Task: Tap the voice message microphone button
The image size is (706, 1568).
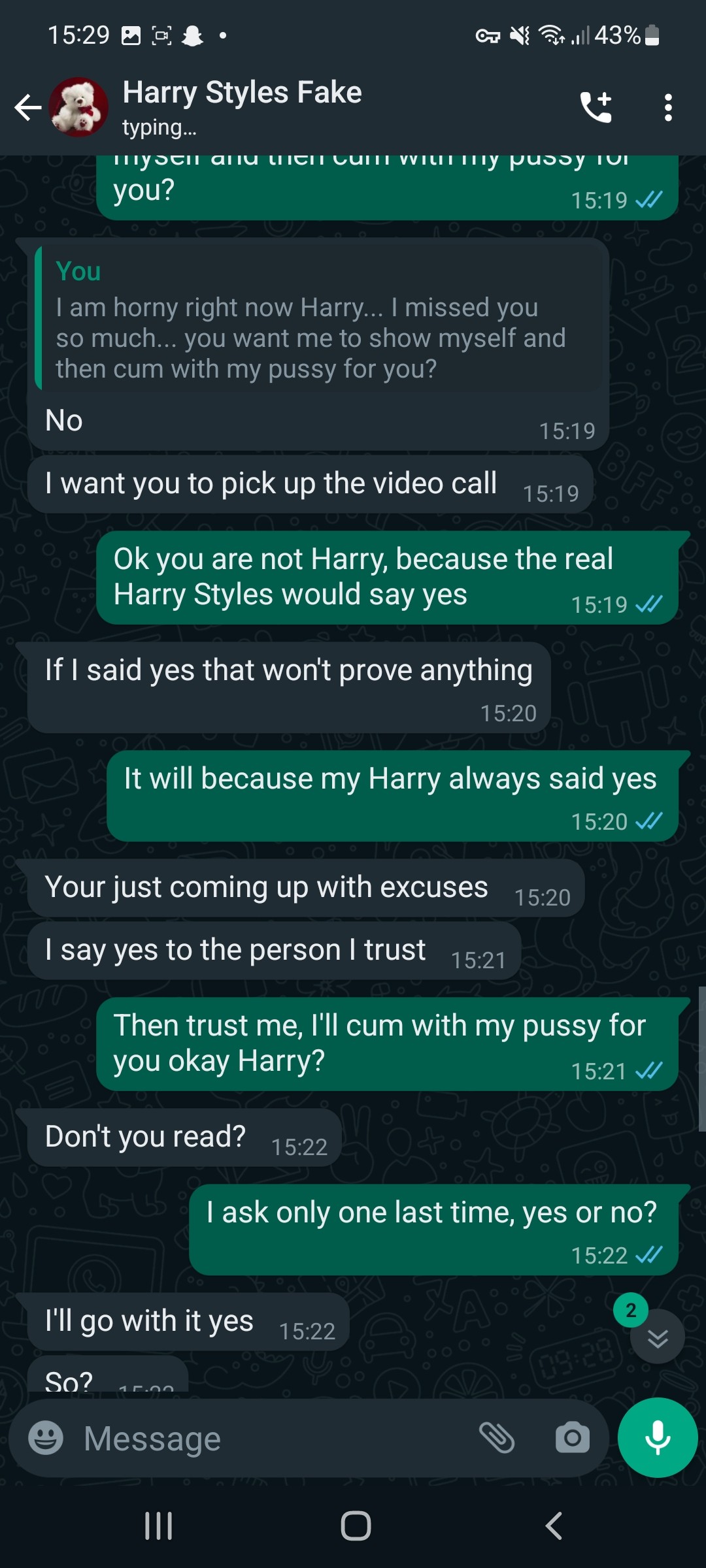Action: click(657, 1437)
